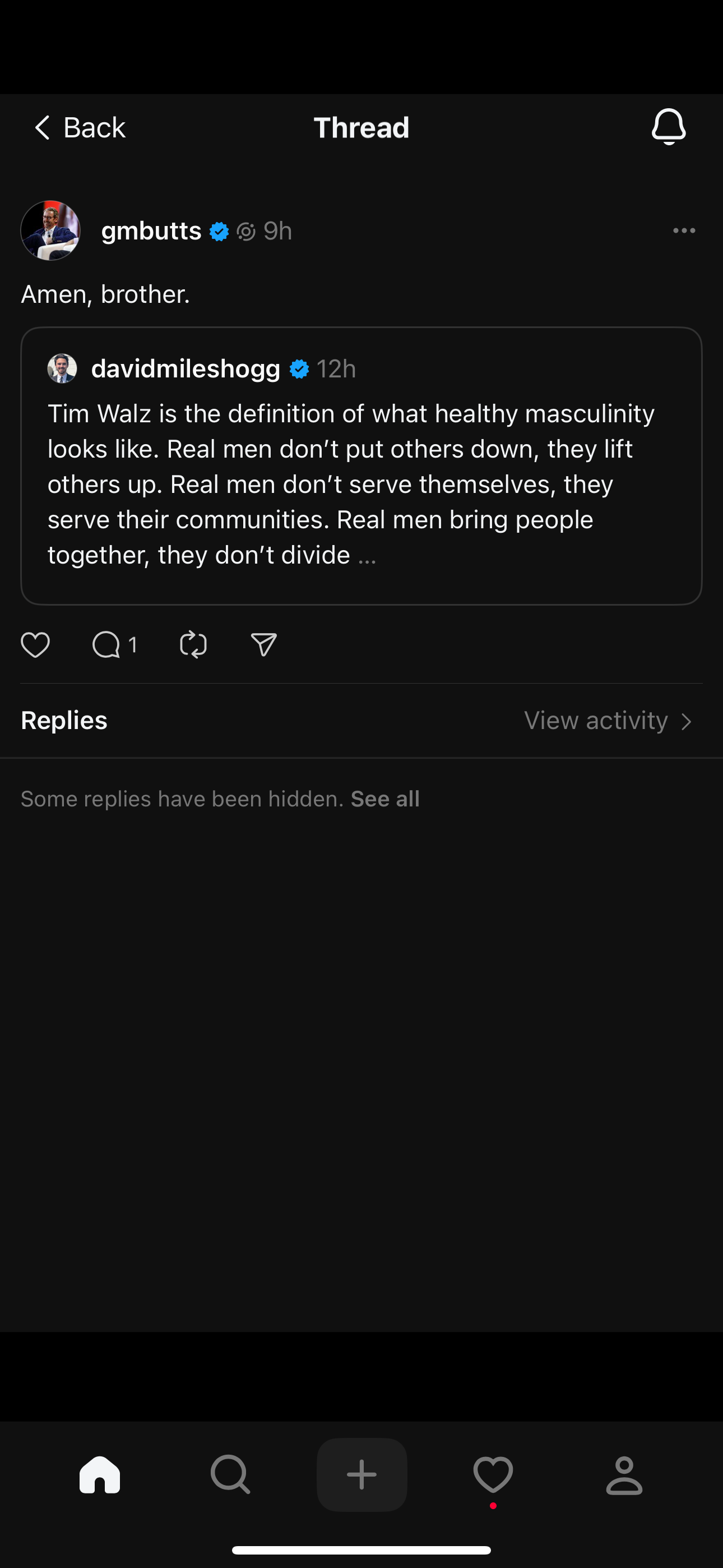Open View activity
Viewport: 723px width, 1568px height.
pyautogui.click(x=608, y=721)
